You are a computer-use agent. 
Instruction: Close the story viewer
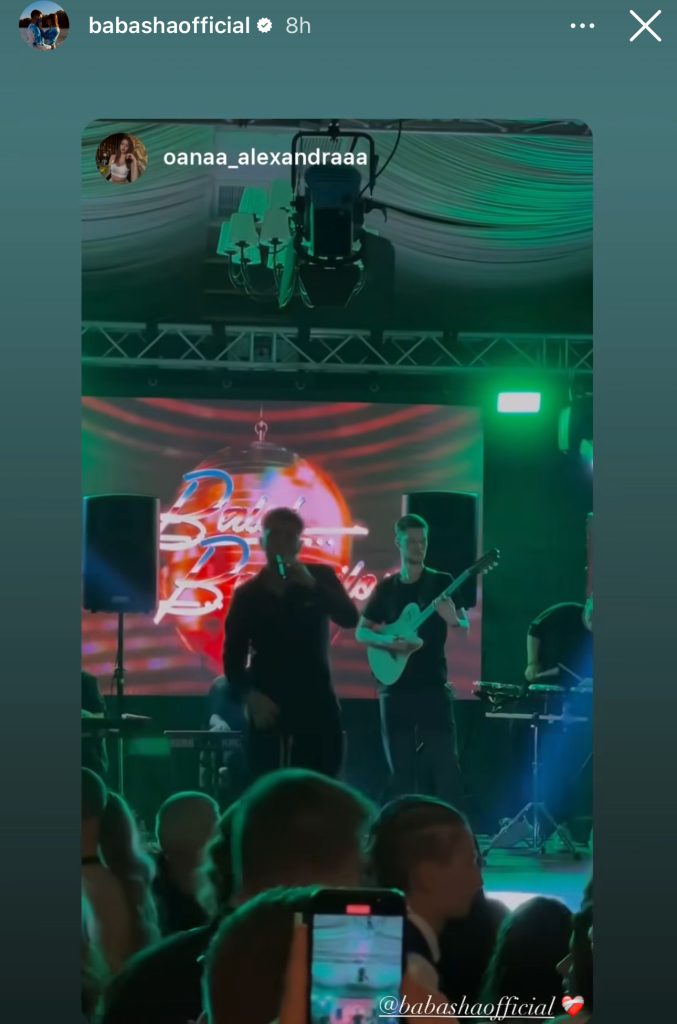coord(645,26)
